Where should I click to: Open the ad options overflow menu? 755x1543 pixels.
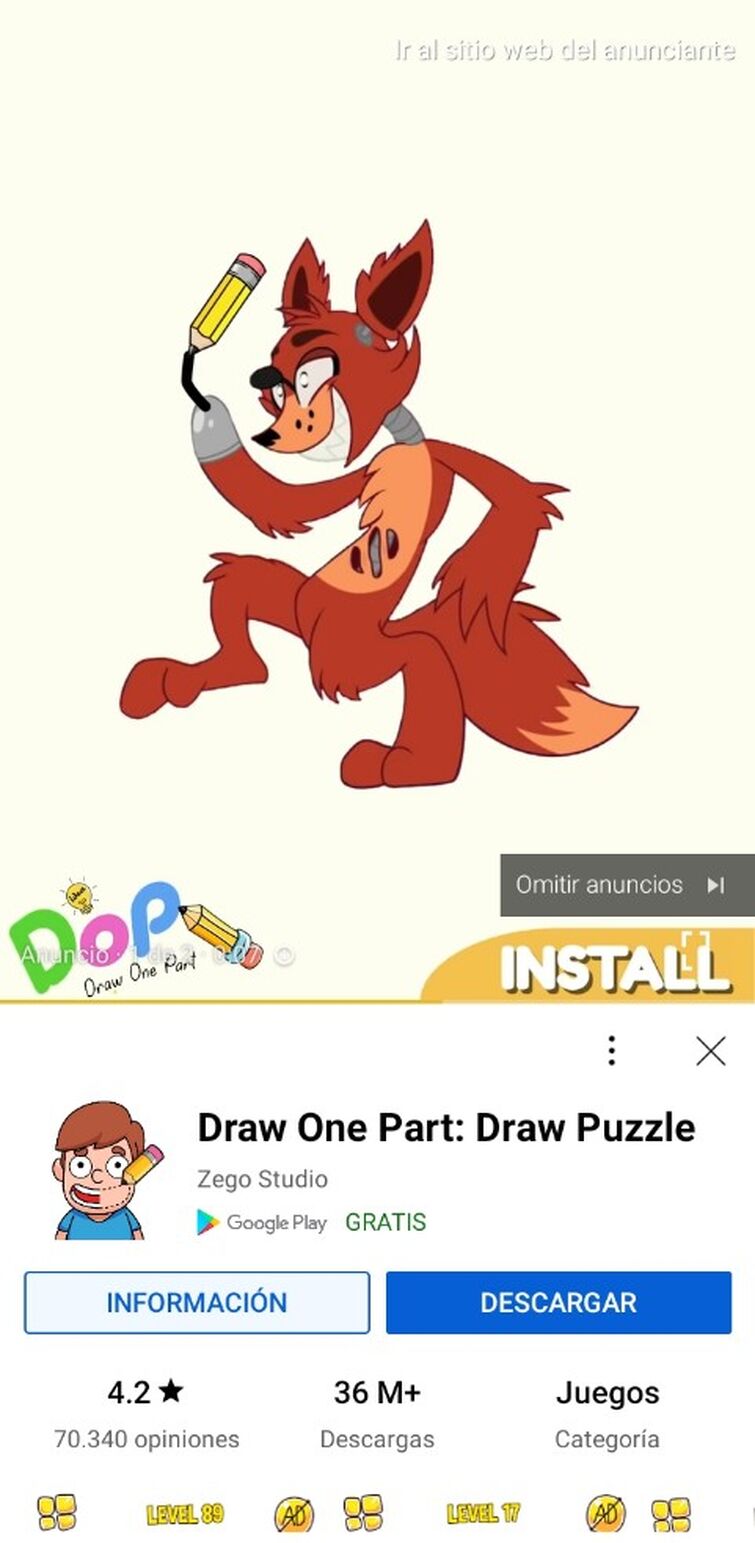coord(611,1050)
